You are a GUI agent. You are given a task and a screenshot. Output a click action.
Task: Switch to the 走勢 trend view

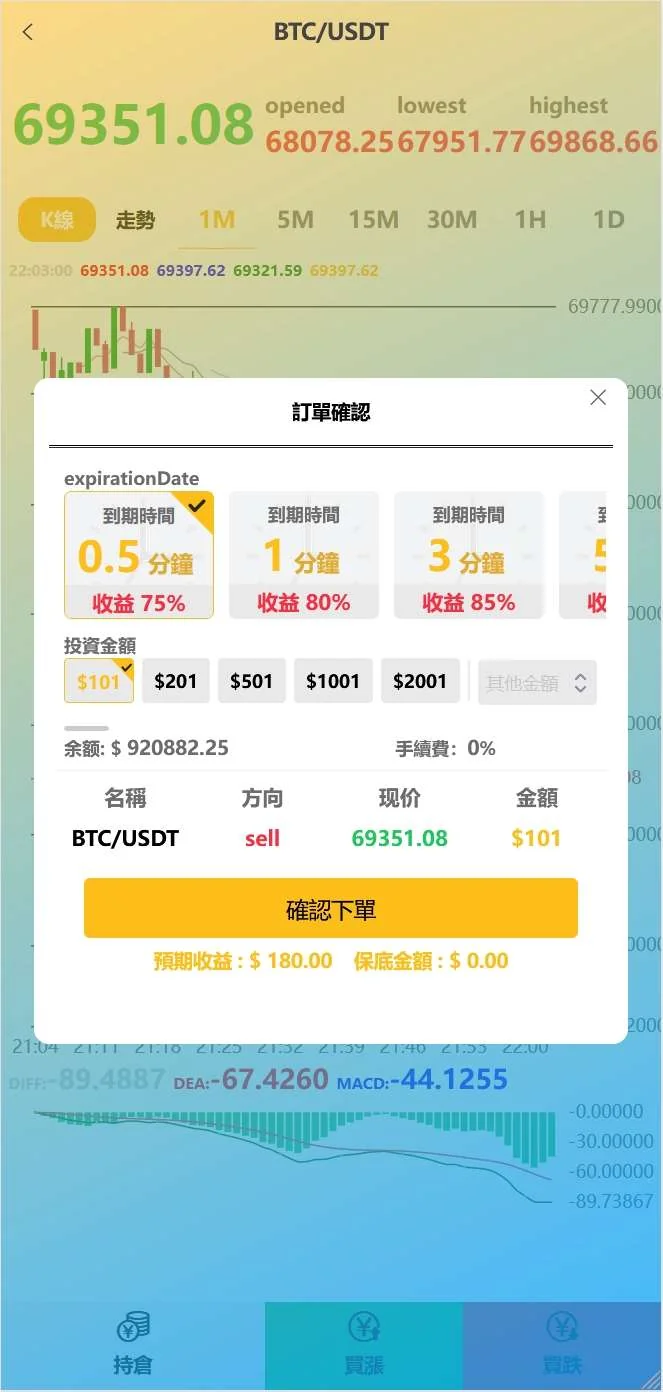(x=135, y=220)
